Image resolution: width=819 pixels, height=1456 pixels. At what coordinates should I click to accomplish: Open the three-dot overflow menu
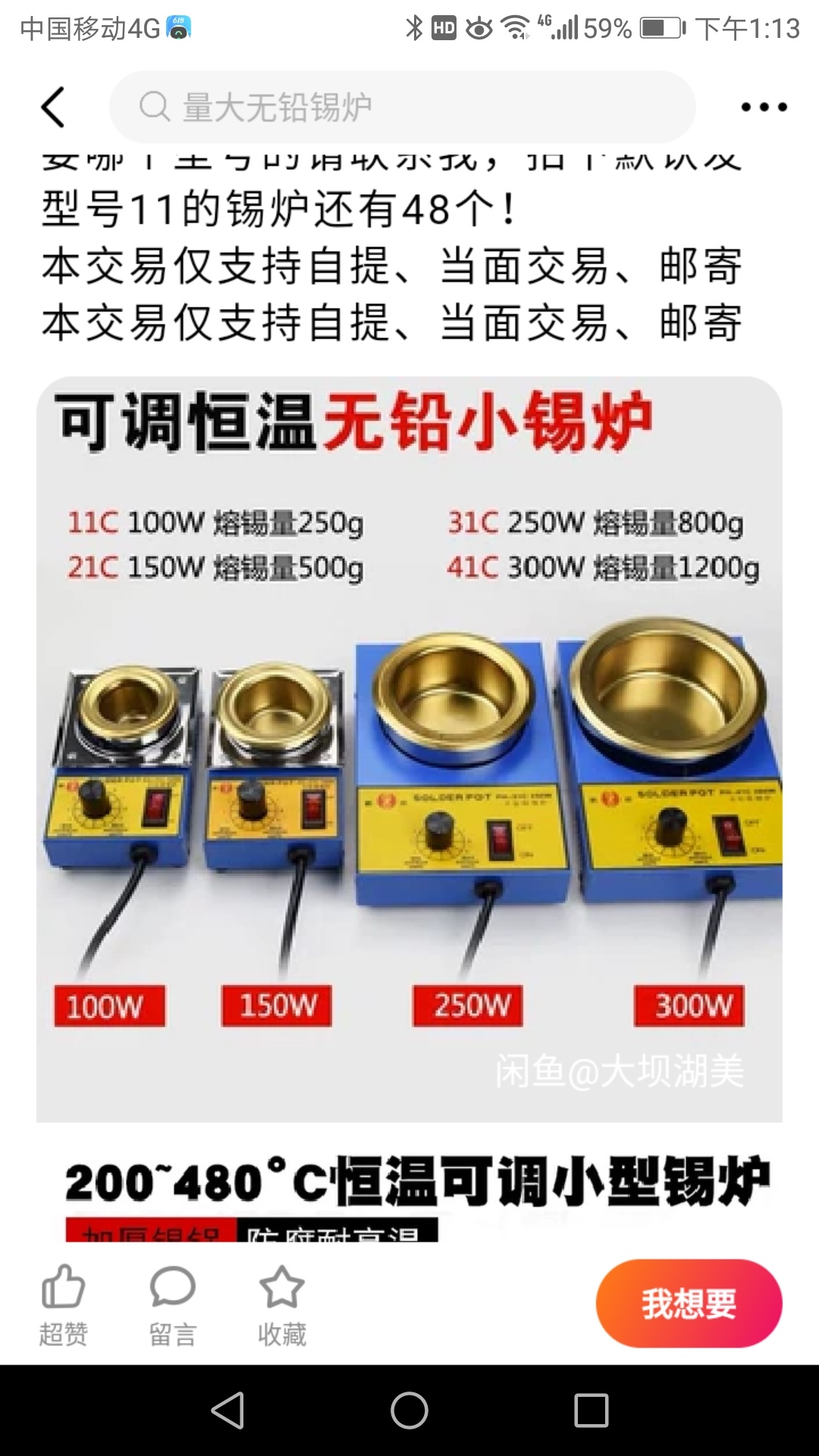[x=764, y=107]
